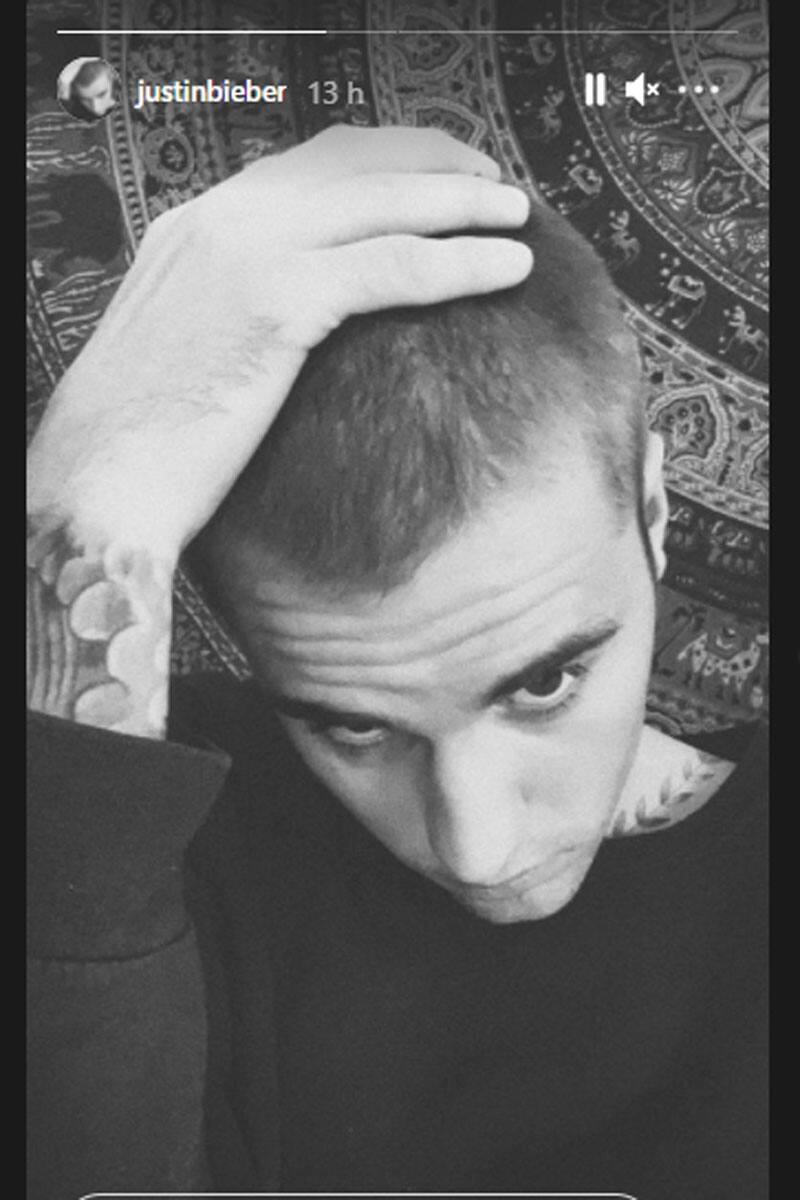Viewport: 800px width, 1200px height.
Task: Unmute the story audio
Action: click(x=641, y=91)
